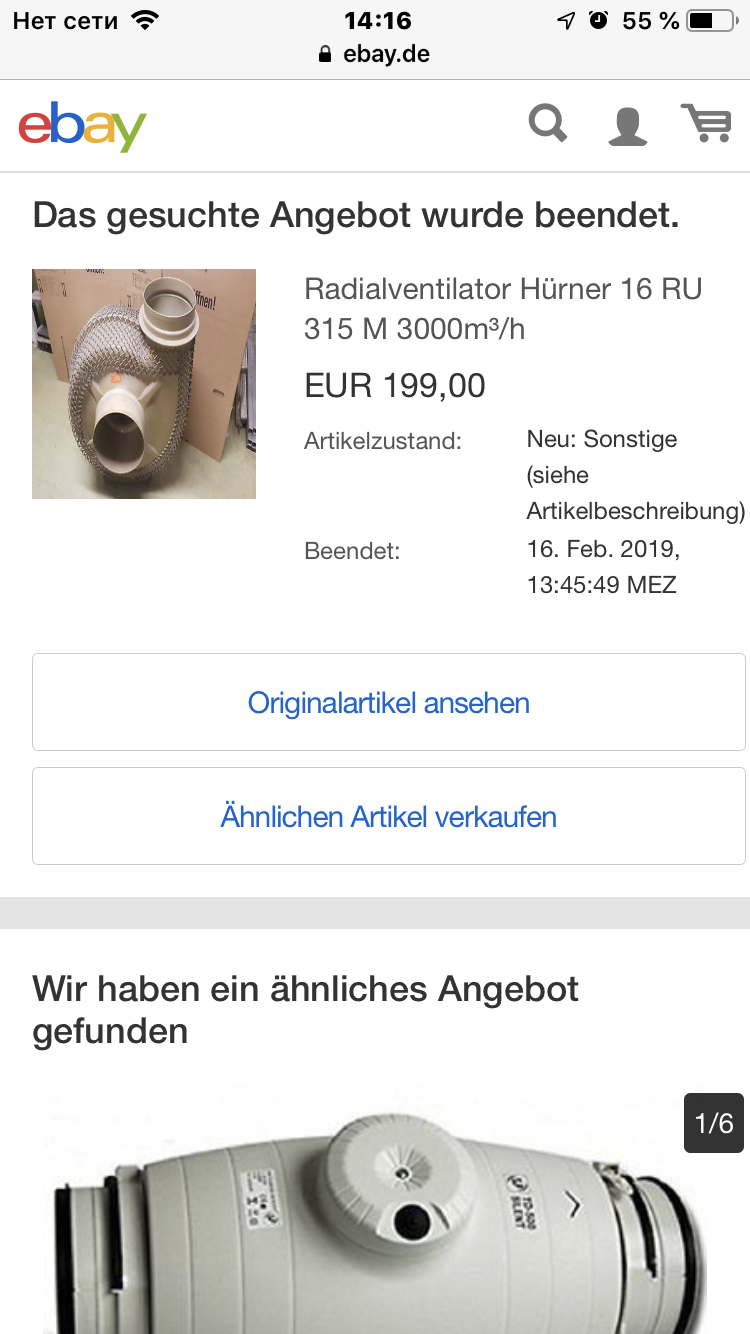Open the Radialventilator Hürner product photo
Image resolution: width=750 pixels, height=1334 pixels.
pyautogui.click(x=144, y=384)
